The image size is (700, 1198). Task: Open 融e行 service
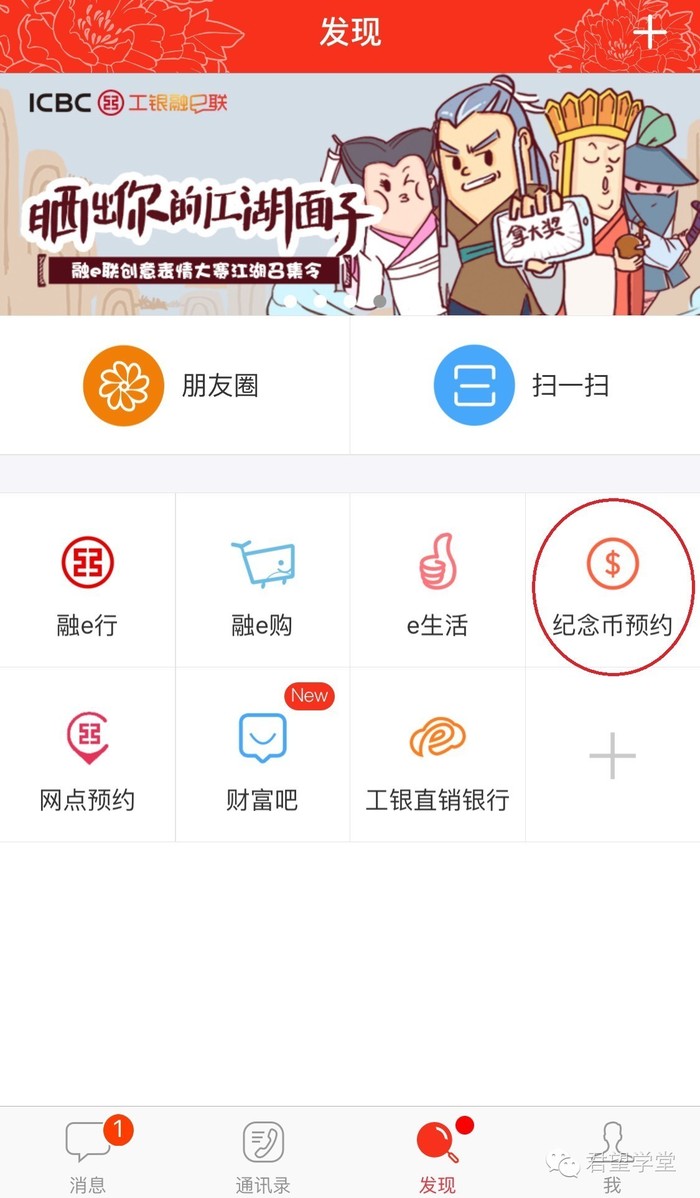click(x=87, y=582)
